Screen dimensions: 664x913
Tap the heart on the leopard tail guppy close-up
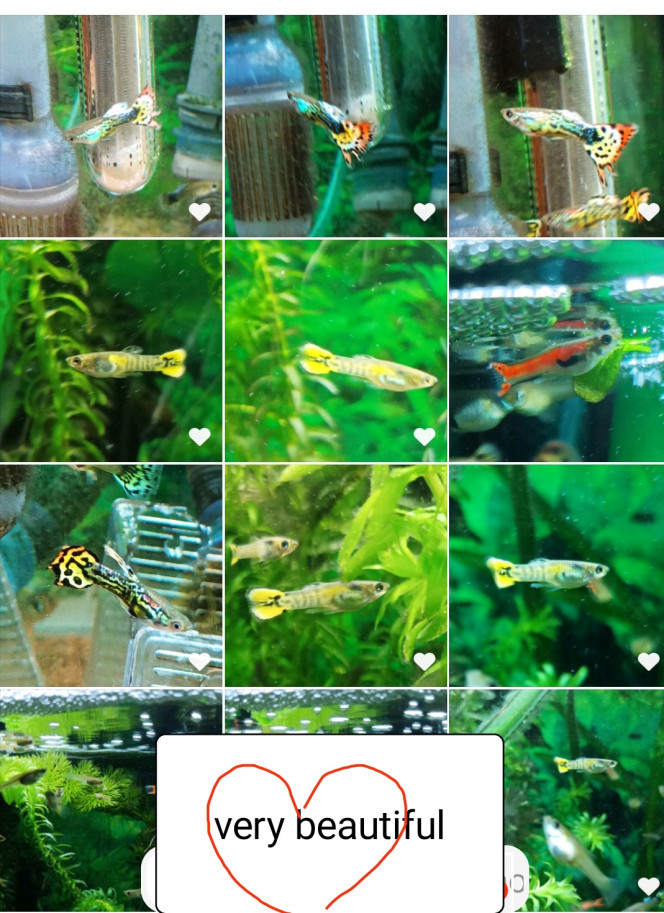(200, 662)
